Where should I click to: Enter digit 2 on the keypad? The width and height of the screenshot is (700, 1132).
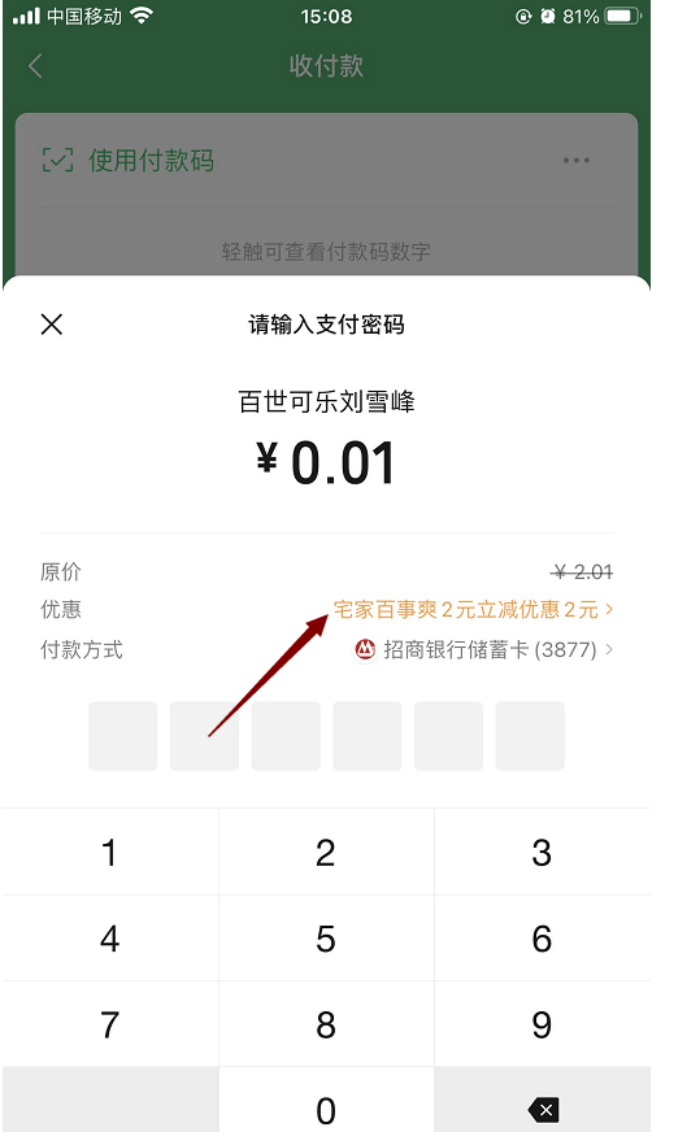(326, 853)
